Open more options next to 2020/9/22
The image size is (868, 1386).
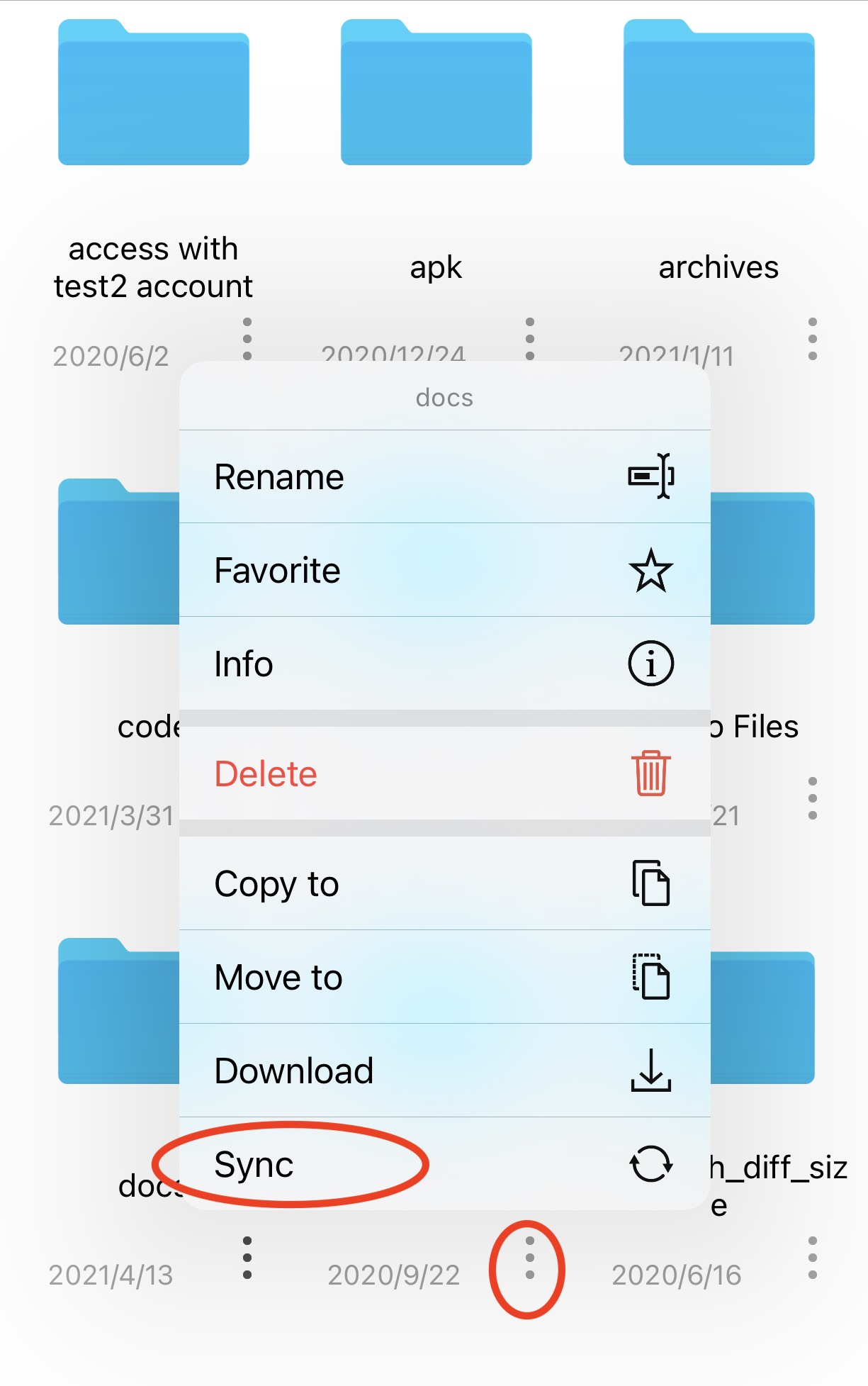529,1258
